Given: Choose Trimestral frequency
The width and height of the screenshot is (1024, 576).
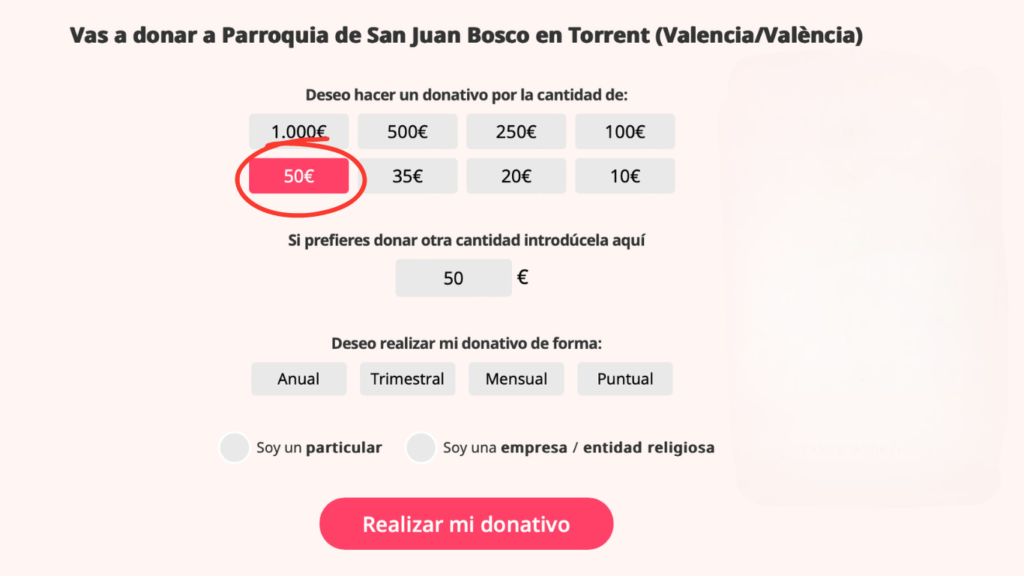Looking at the screenshot, I should tap(408, 379).
